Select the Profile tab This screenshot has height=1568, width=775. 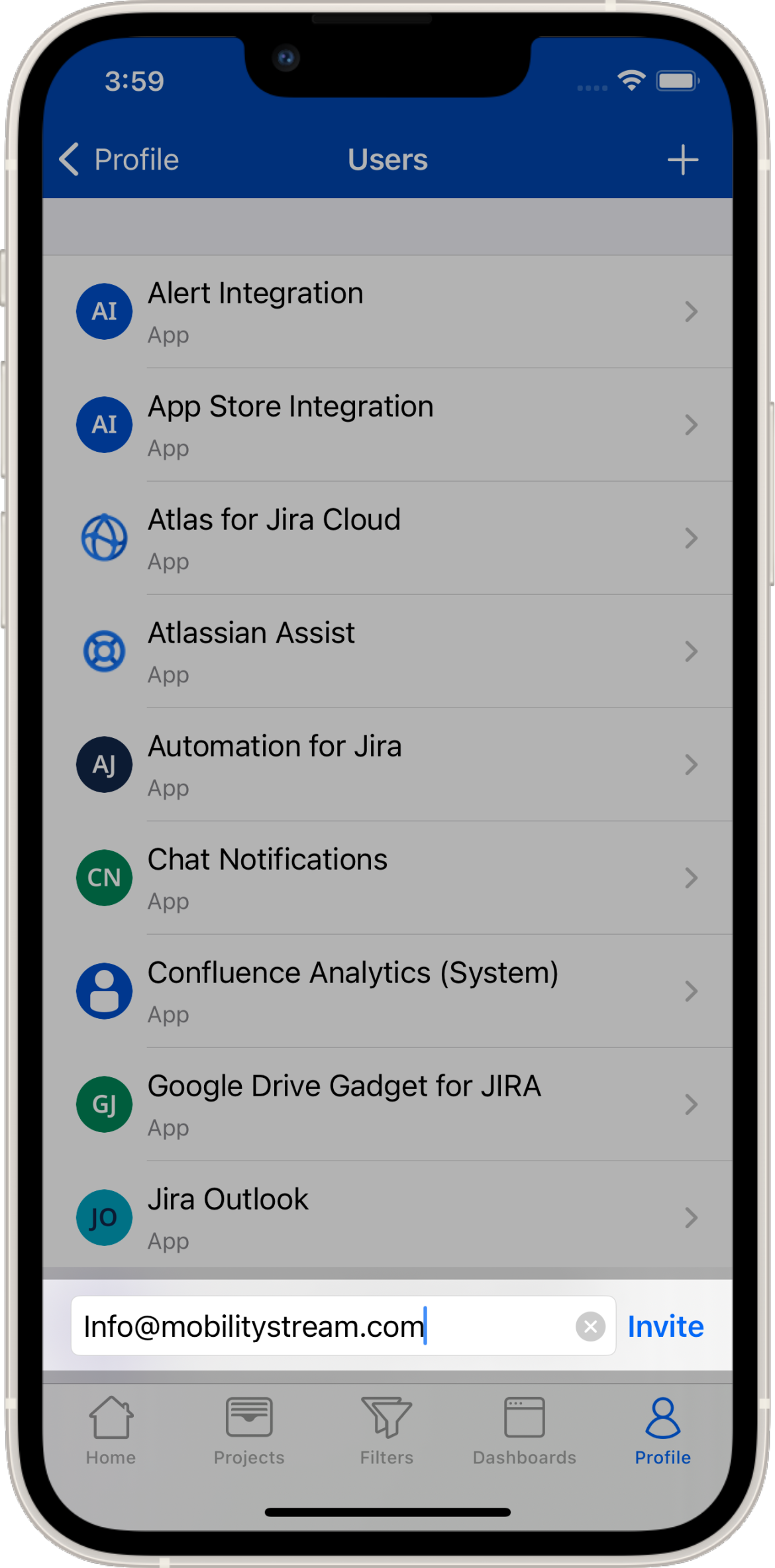point(662,1431)
